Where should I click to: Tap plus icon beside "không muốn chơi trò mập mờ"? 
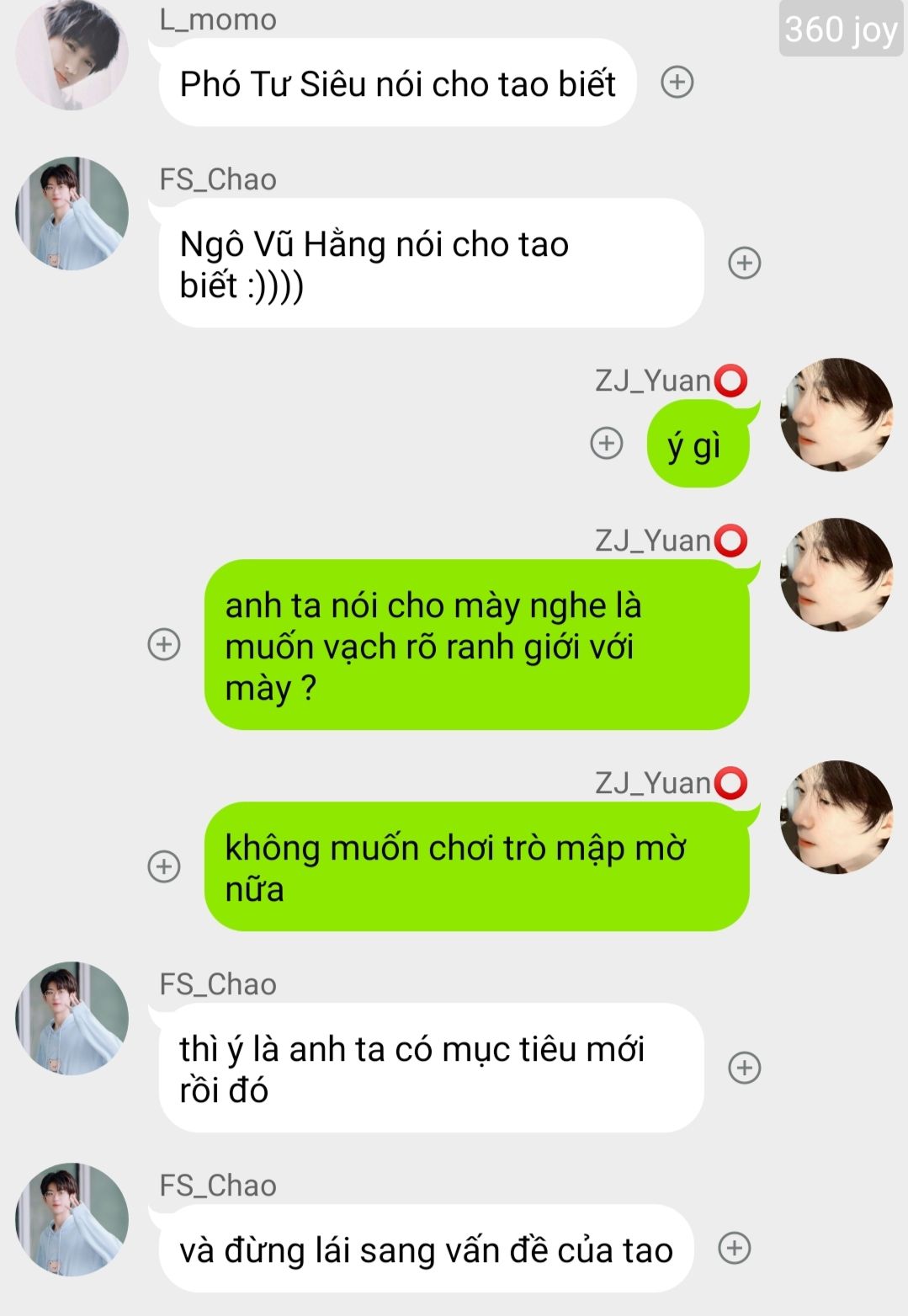(164, 866)
